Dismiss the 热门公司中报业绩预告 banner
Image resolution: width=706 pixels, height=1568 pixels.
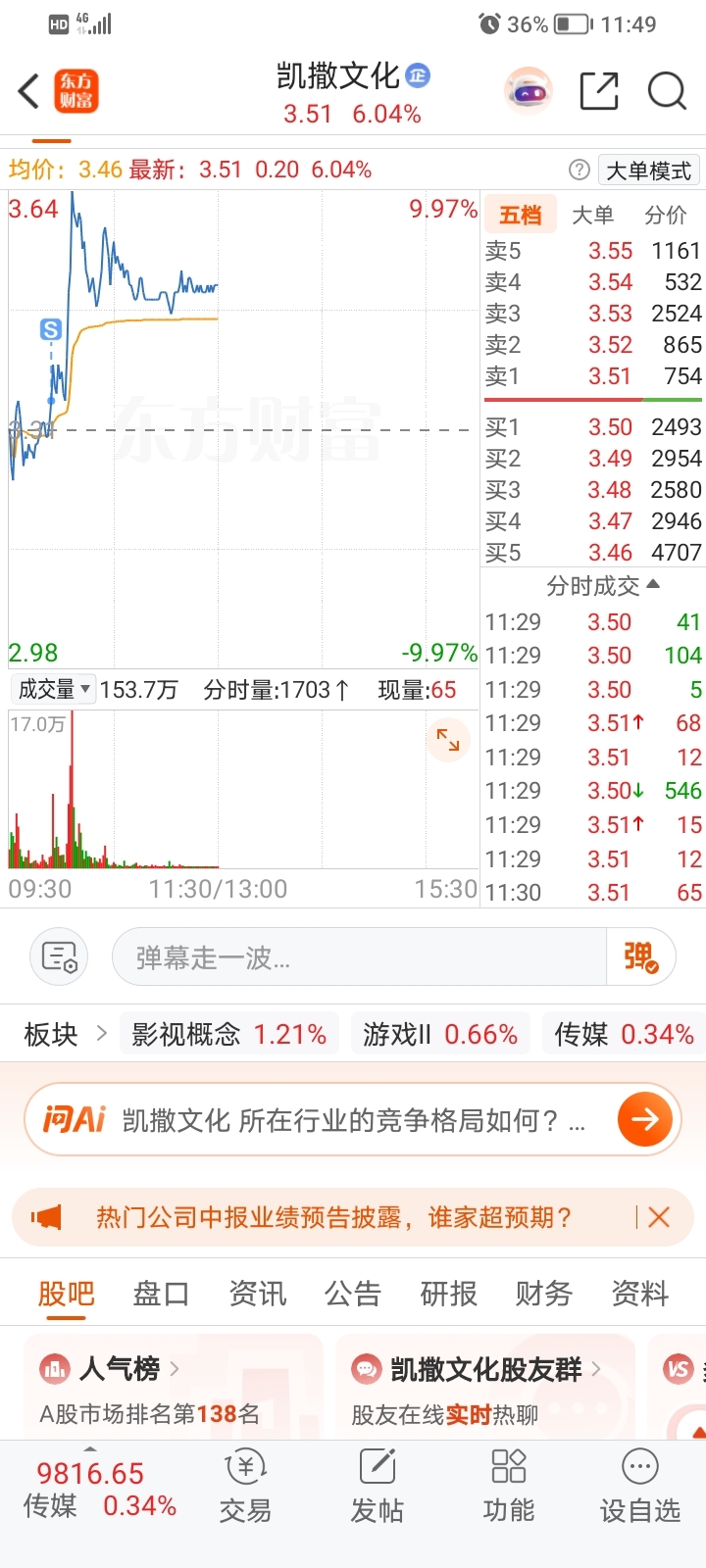(659, 1217)
